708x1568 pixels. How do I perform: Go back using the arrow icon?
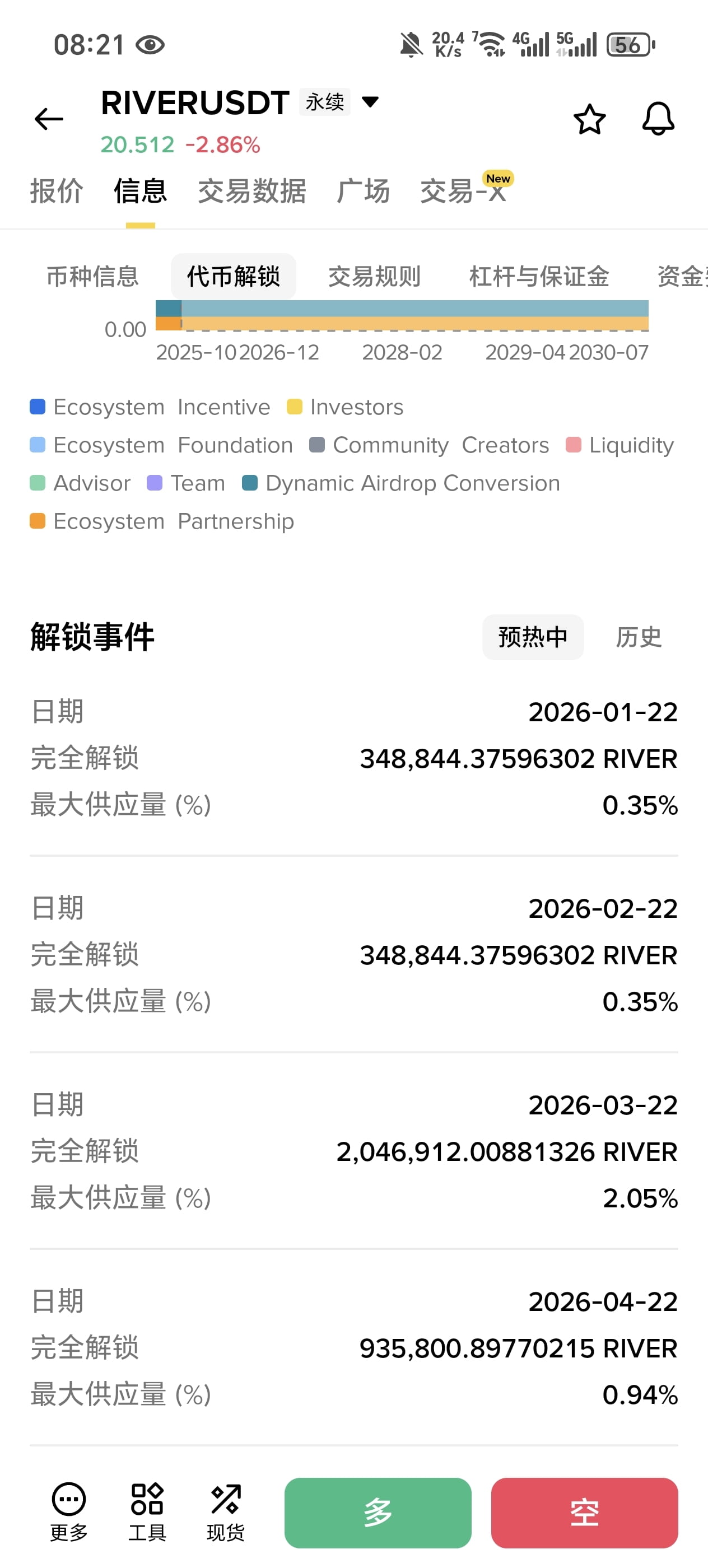[49, 119]
